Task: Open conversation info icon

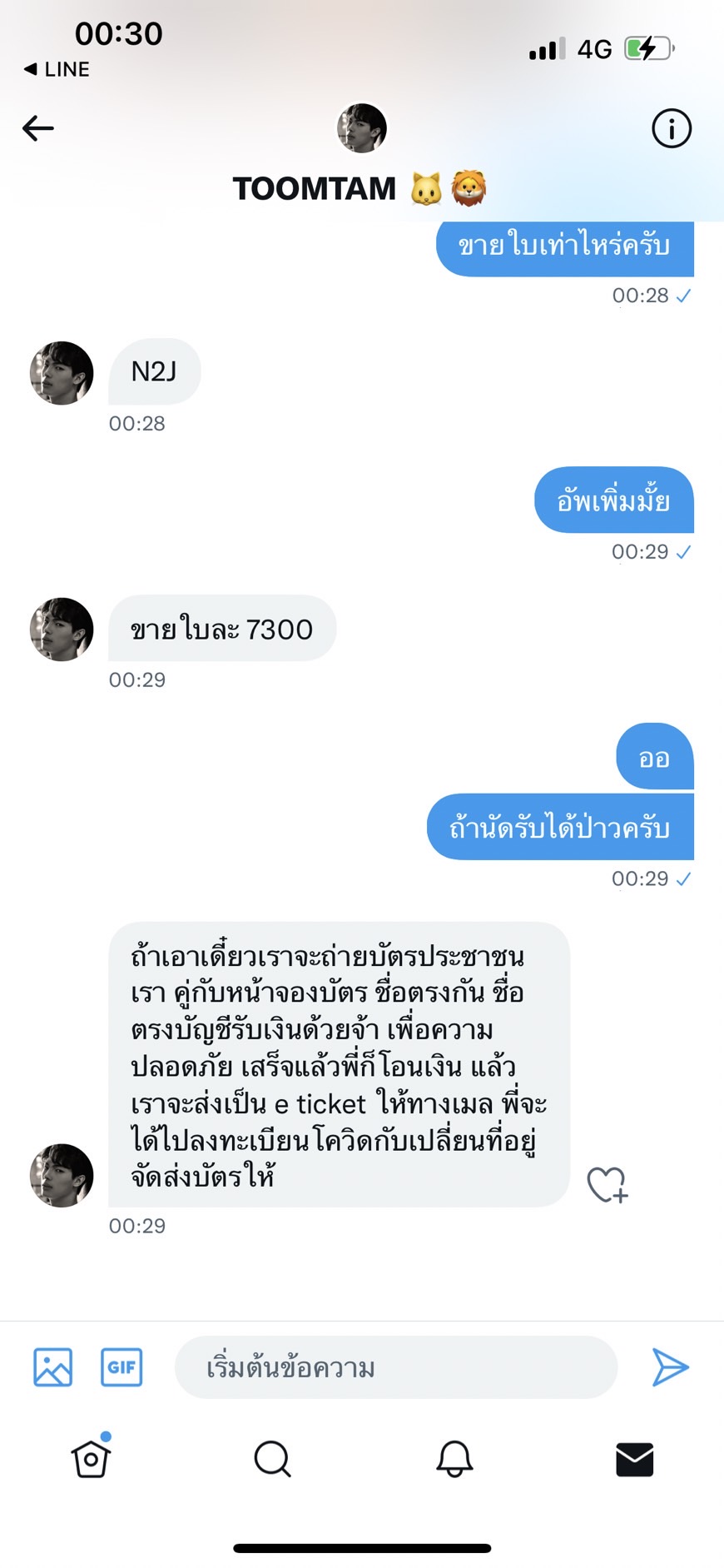Action: point(671,128)
